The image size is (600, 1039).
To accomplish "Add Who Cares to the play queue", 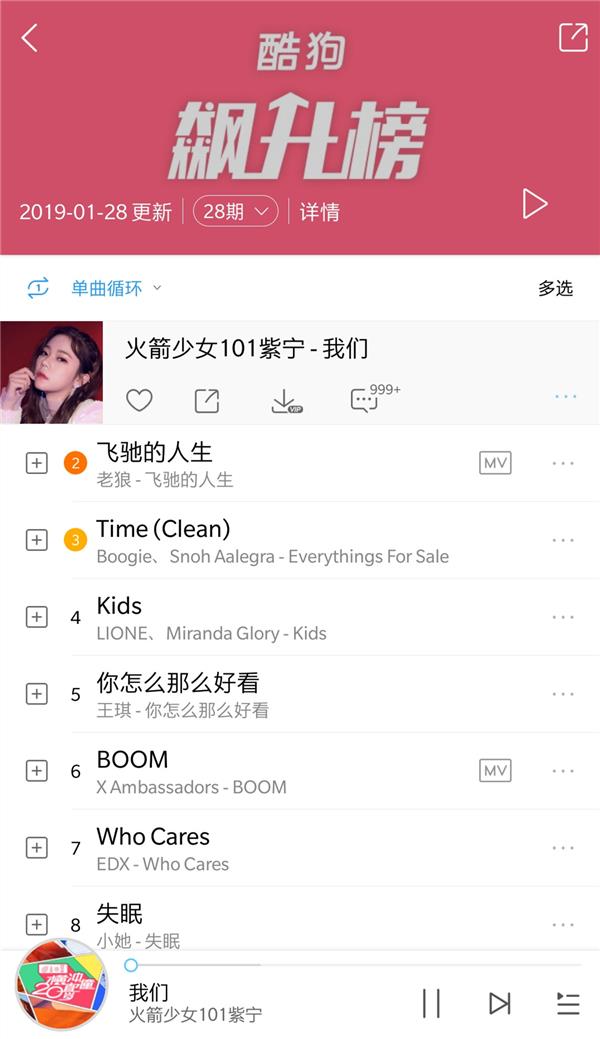I will click(x=37, y=848).
